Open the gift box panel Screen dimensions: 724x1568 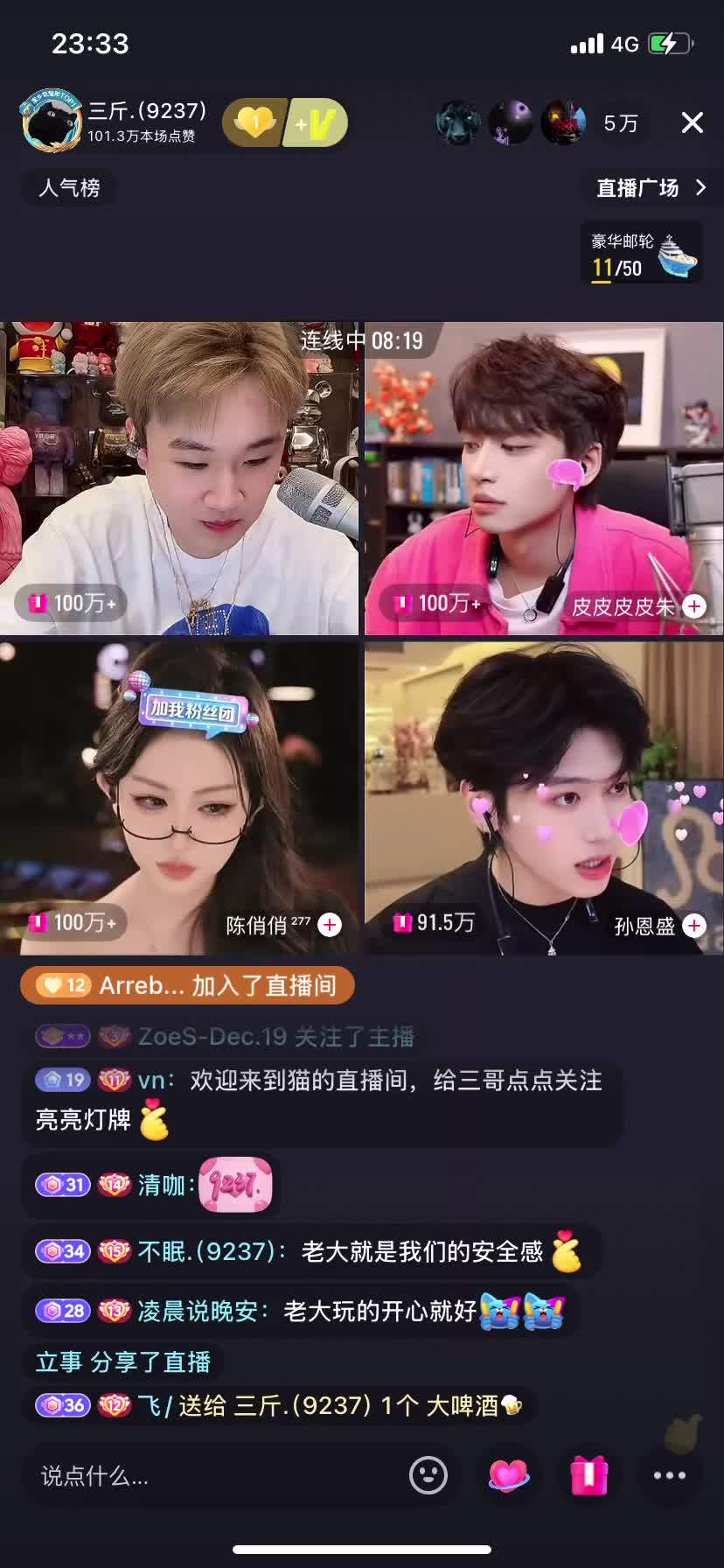pyautogui.click(x=588, y=1476)
